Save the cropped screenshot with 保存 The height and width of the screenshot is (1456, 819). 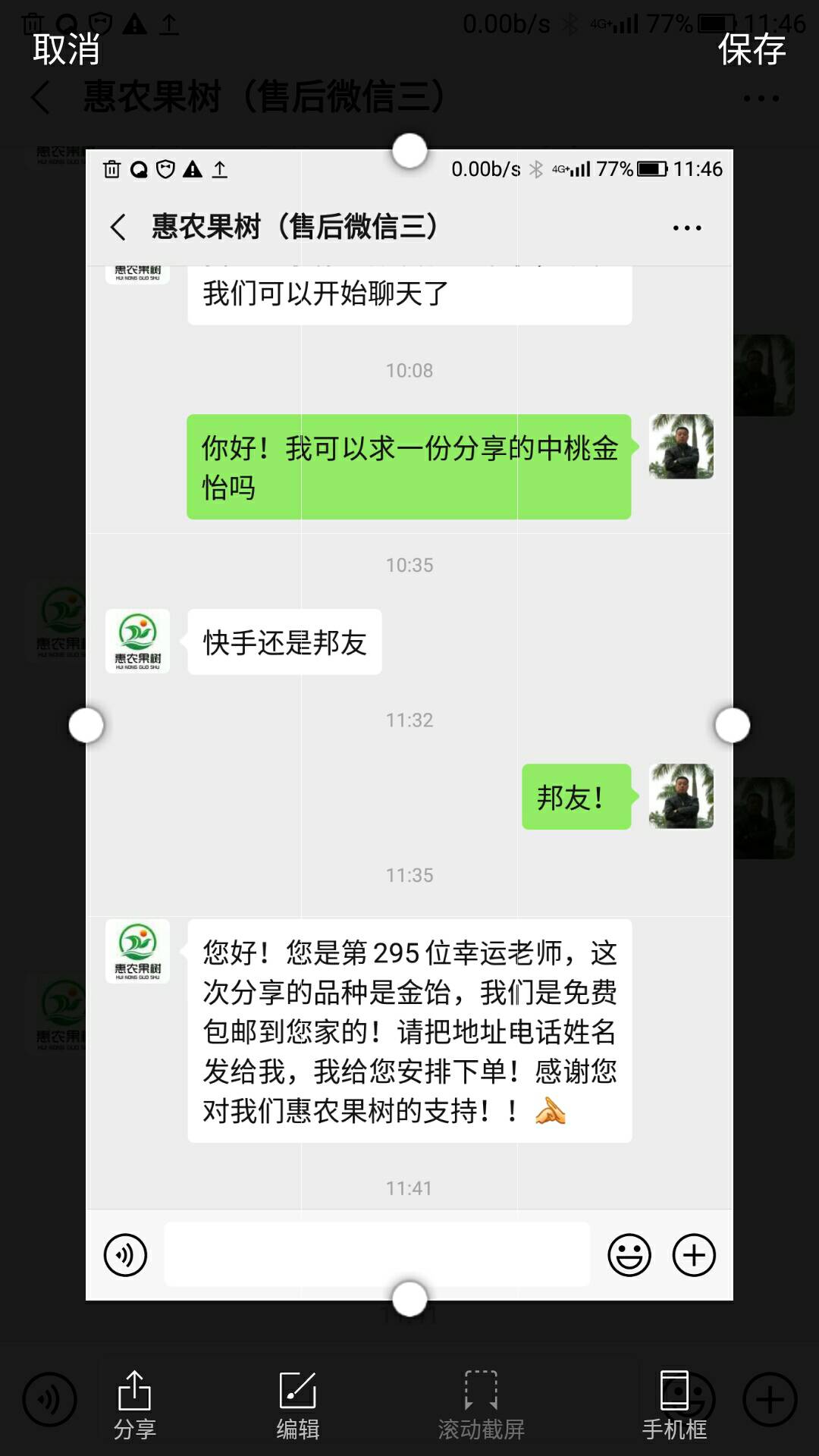tap(752, 50)
